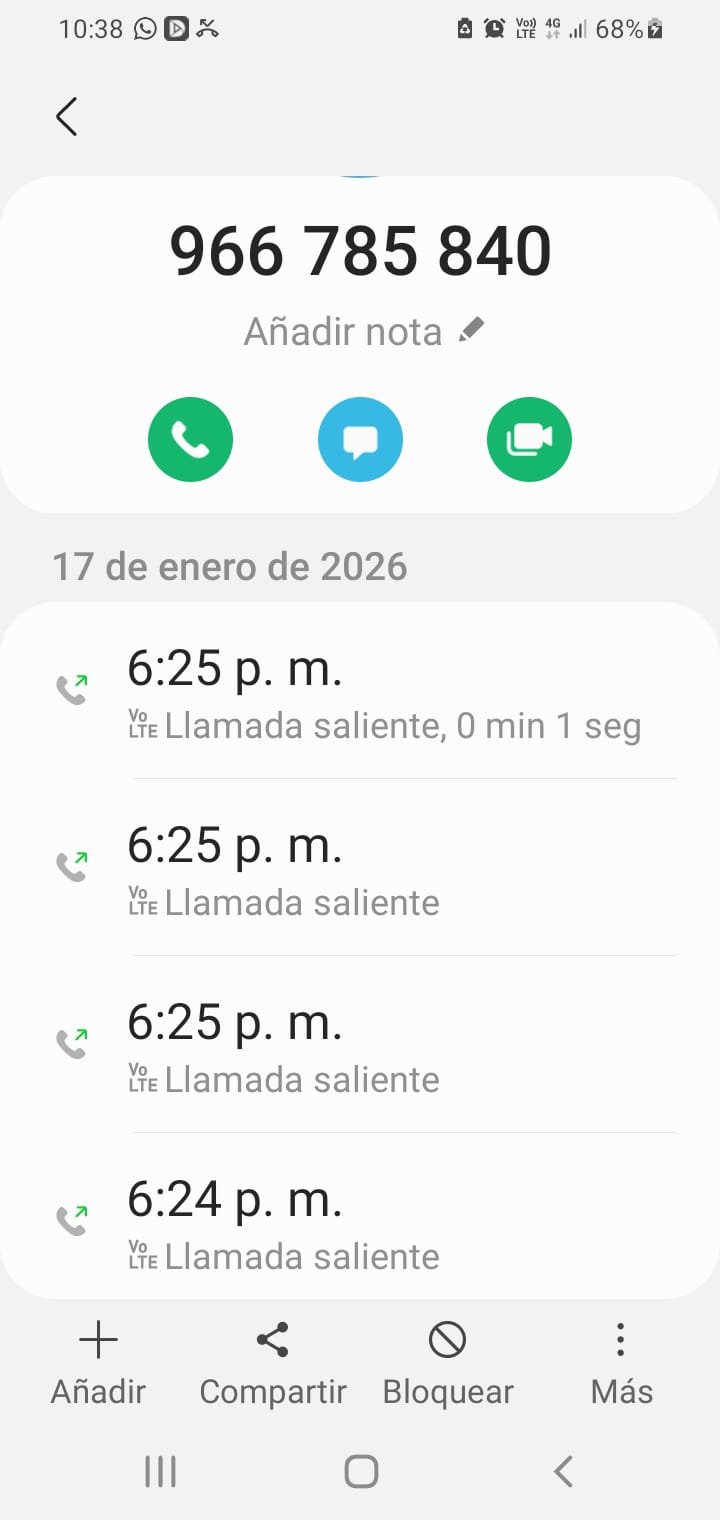Open the Más options menu
This screenshot has height=1520, width=720.
[621, 1362]
